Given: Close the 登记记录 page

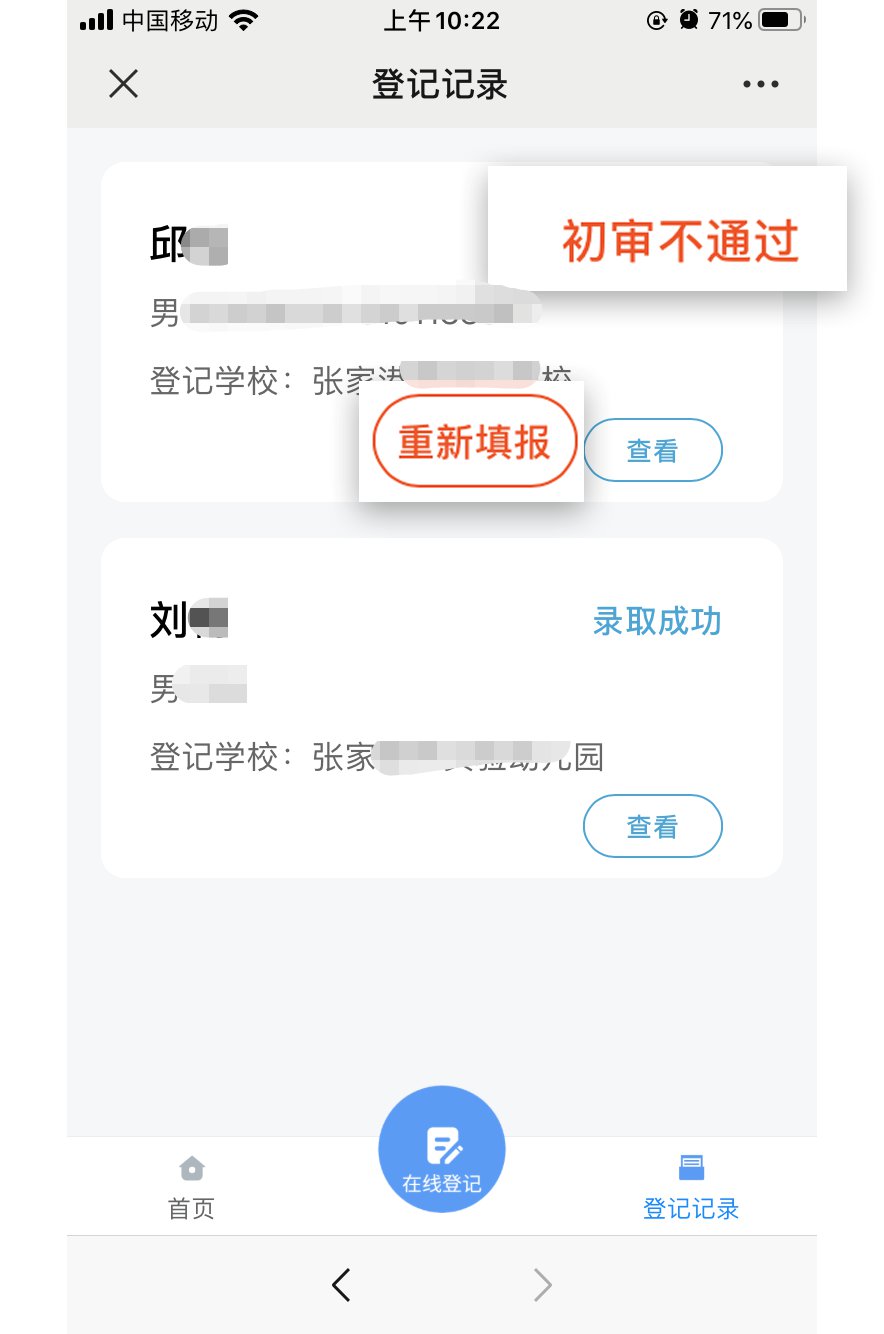Looking at the screenshot, I should pos(123,84).
